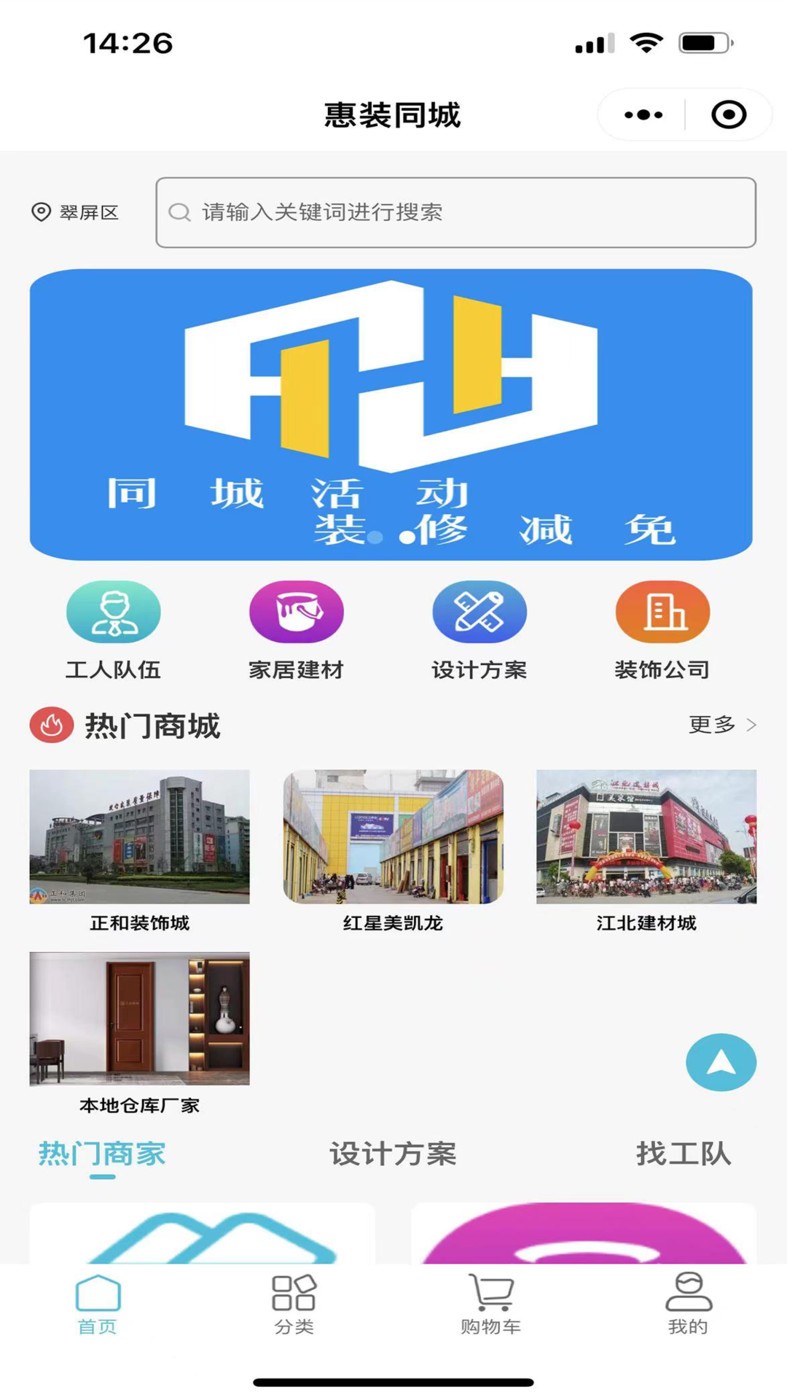The width and height of the screenshot is (787, 1400).
Task: Open the 同城活动 装修减免 banner
Action: point(391,414)
